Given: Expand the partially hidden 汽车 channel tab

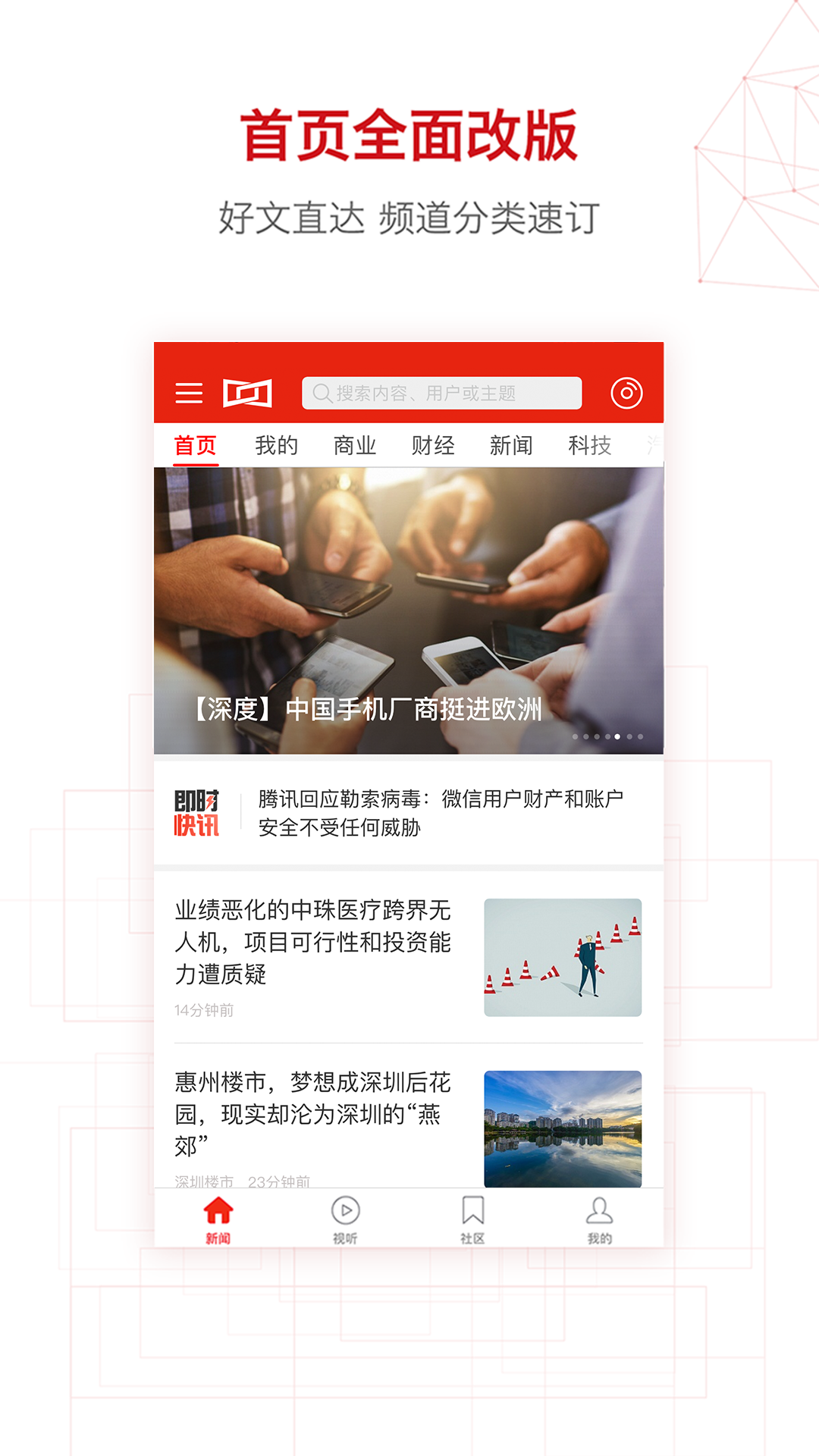Looking at the screenshot, I should pos(655,446).
